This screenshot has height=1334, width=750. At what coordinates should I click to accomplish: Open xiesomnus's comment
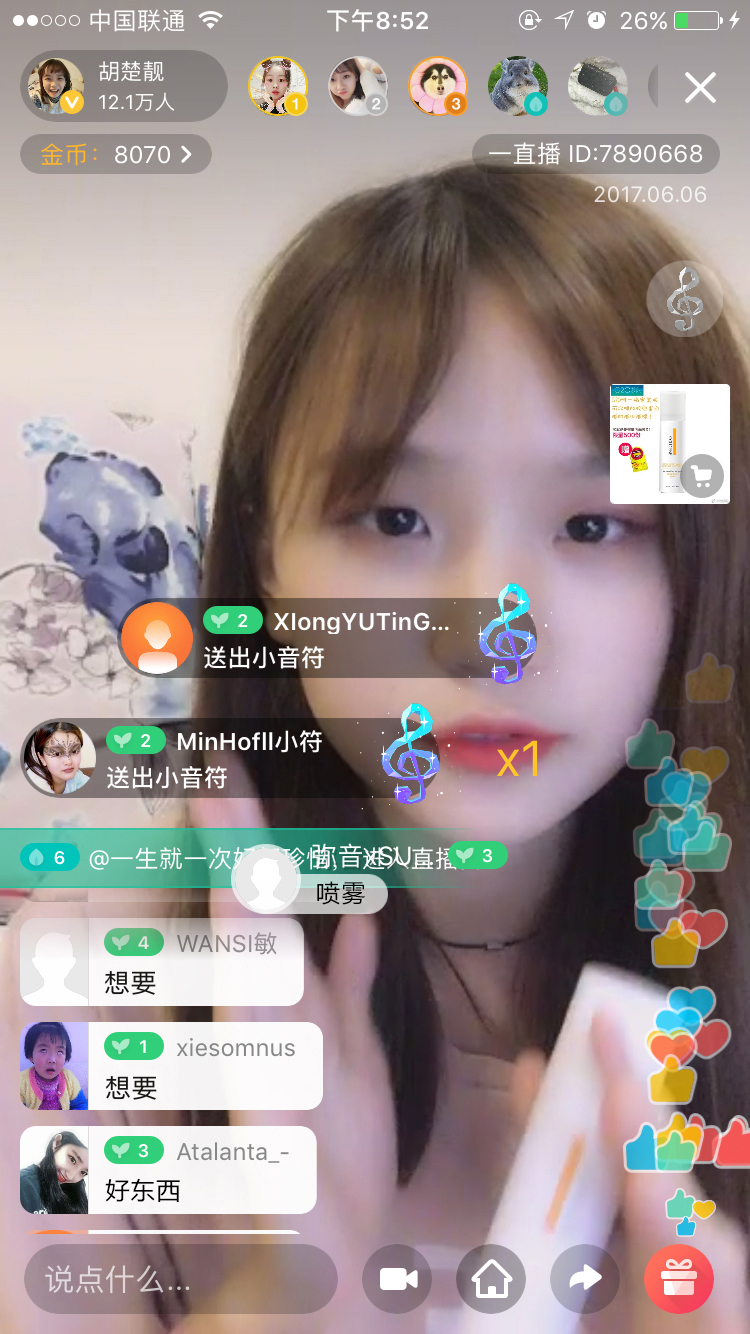click(x=172, y=1066)
